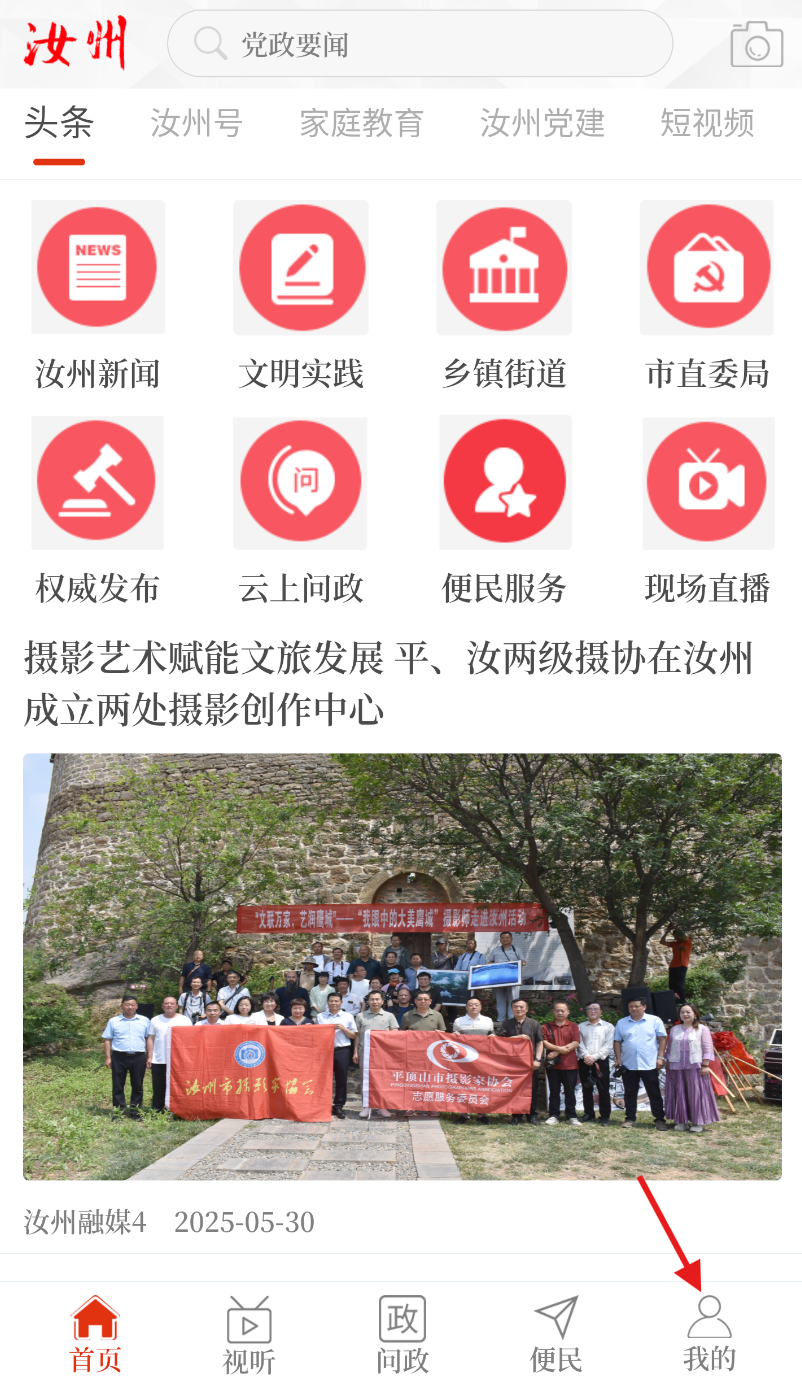Switch to the 汝州党建 tab
802x1381 pixels.
coord(542,123)
